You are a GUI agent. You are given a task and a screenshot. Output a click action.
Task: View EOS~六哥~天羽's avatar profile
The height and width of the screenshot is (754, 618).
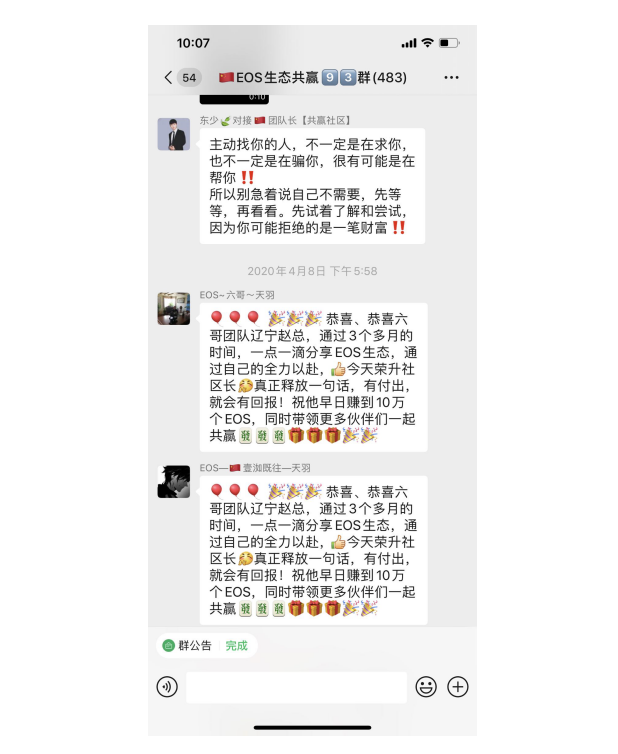(x=174, y=308)
